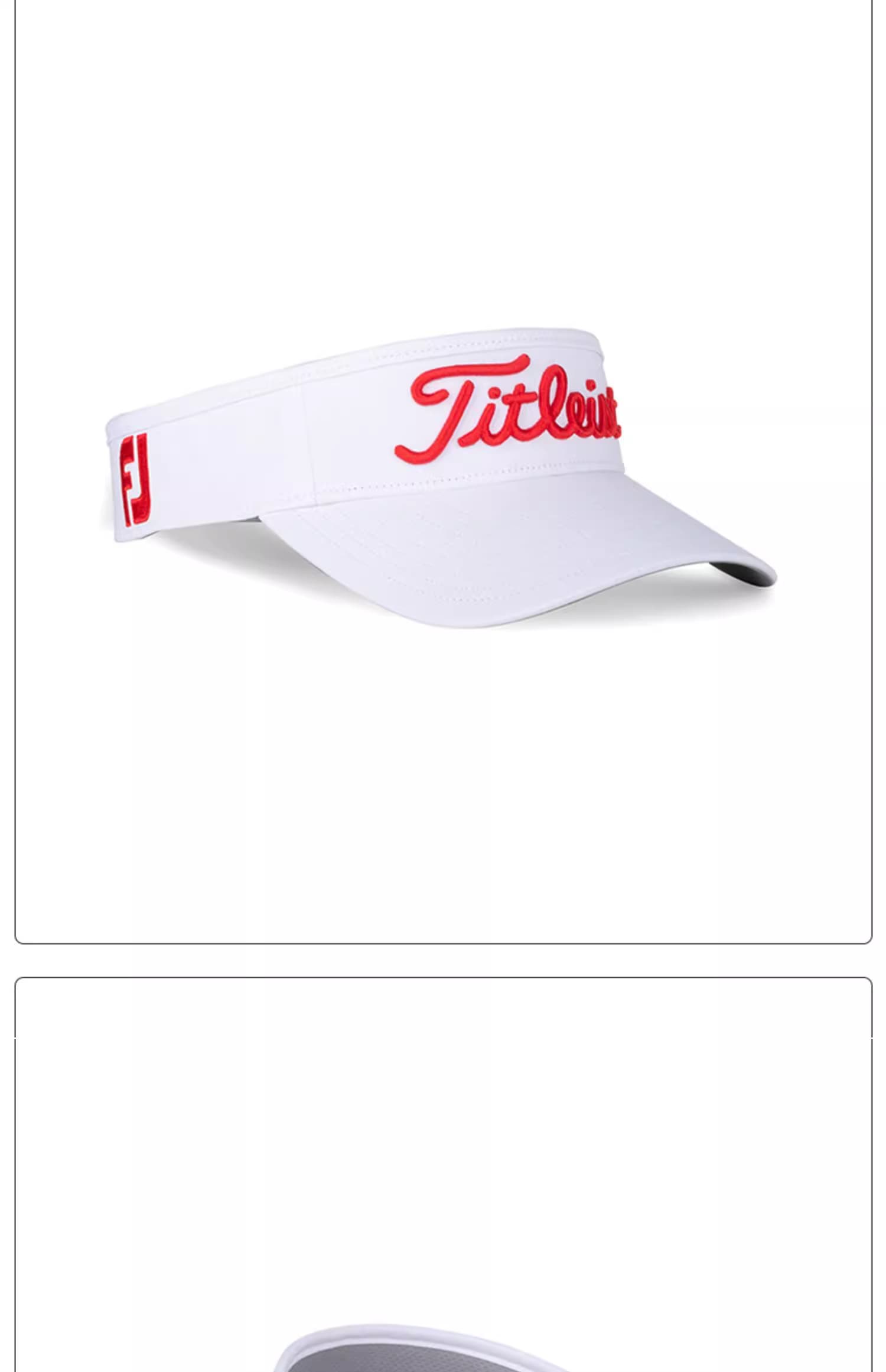Open the visor underside image tile
Screen dimensions: 886x1372
click(x=443, y=1175)
